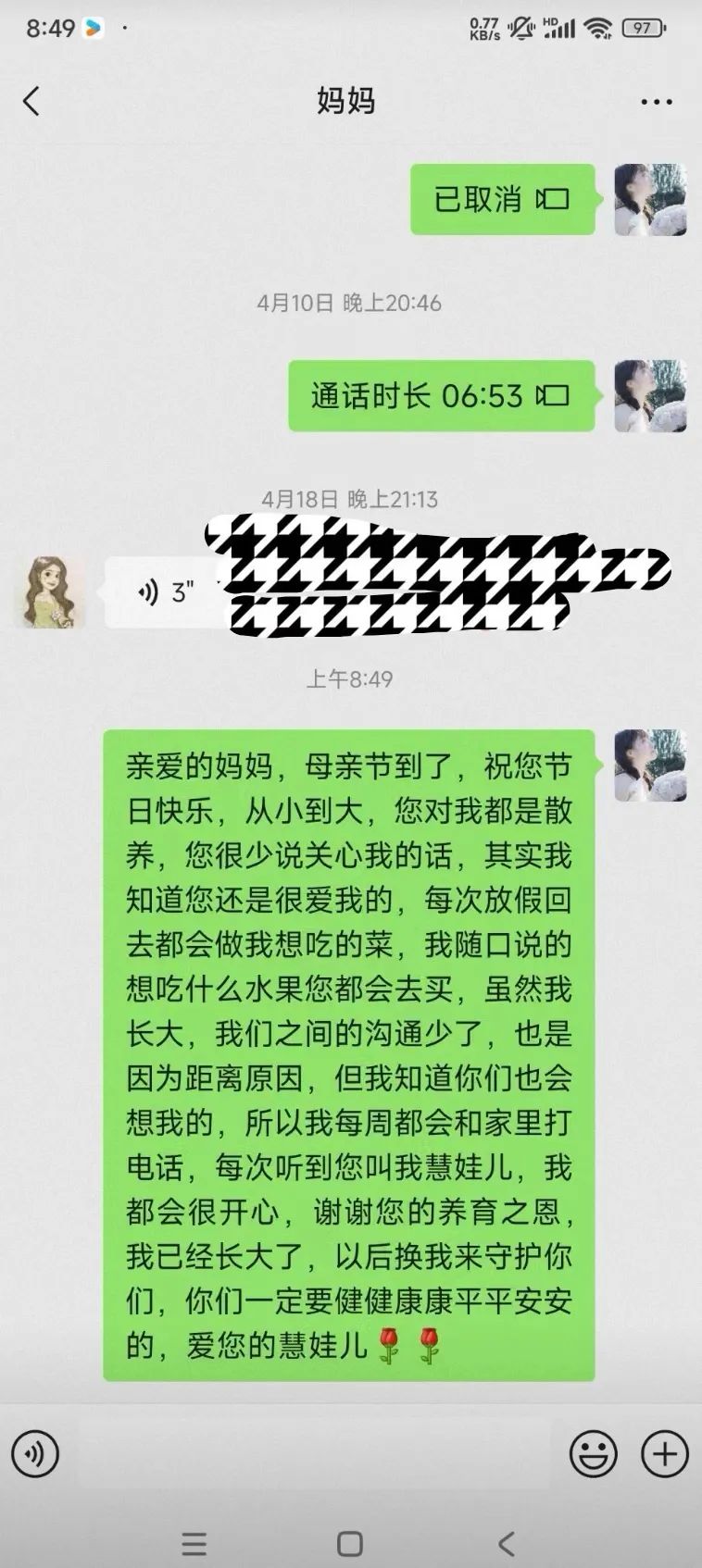Image resolution: width=702 pixels, height=1568 pixels.
Task: Go back to the chat list
Action: click(31, 101)
